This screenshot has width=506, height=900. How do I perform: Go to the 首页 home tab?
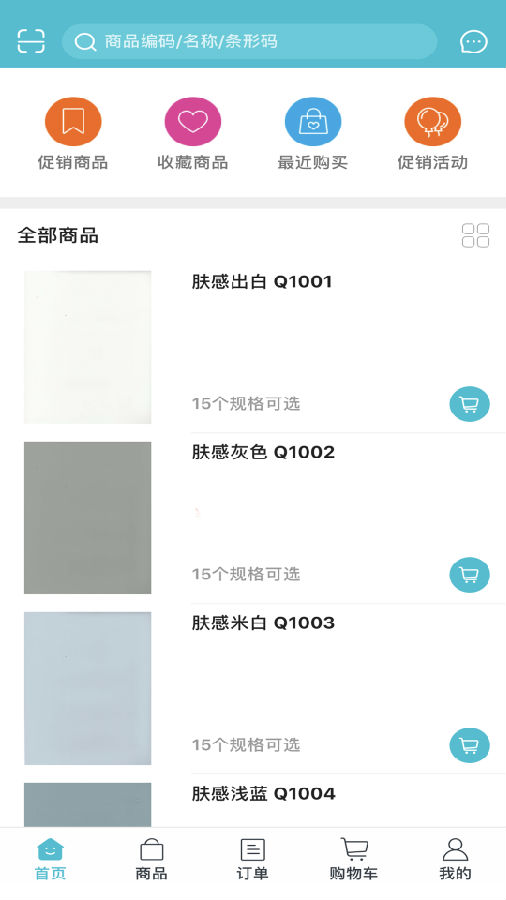coord(50,859)
